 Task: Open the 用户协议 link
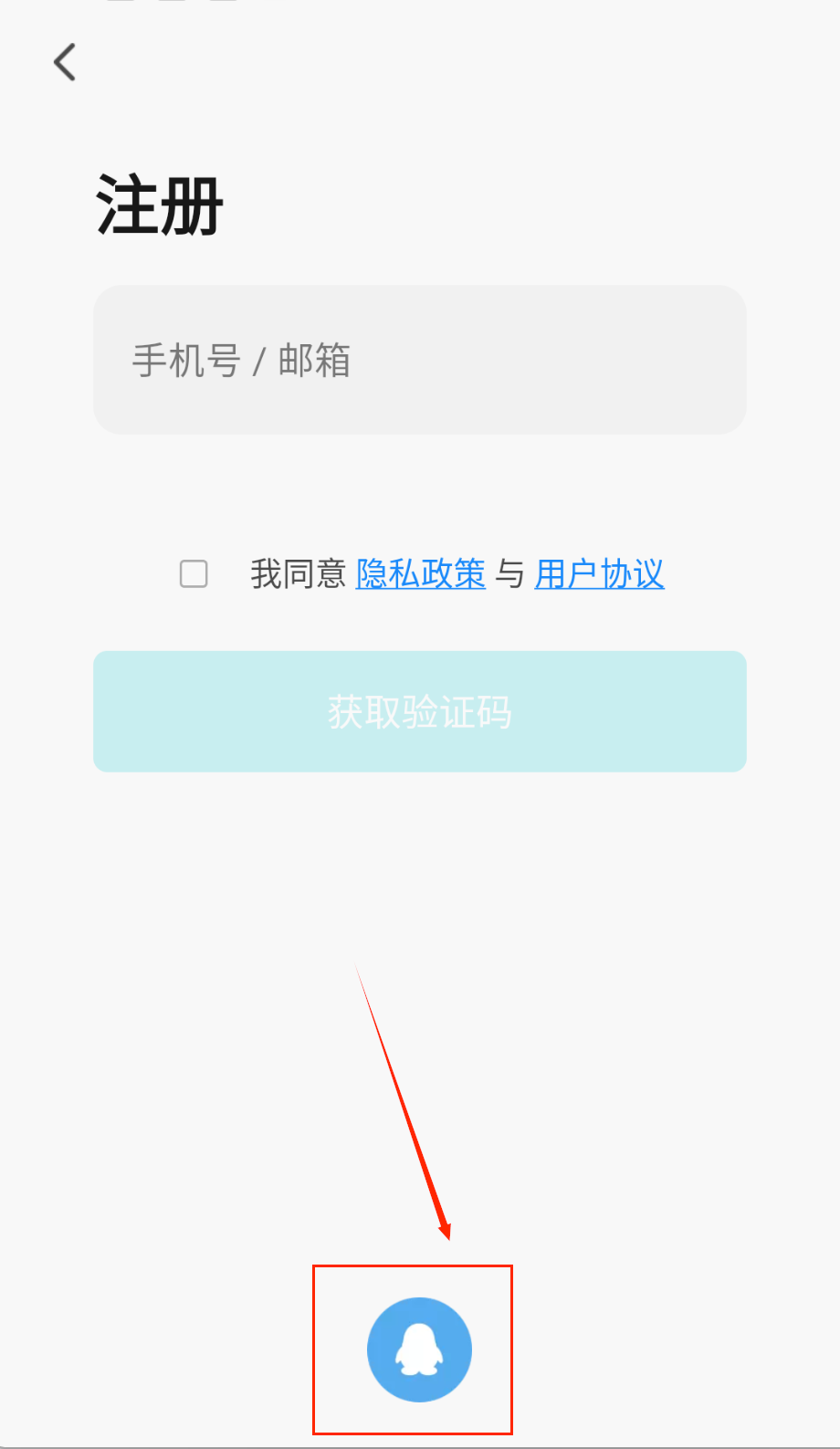599,574
